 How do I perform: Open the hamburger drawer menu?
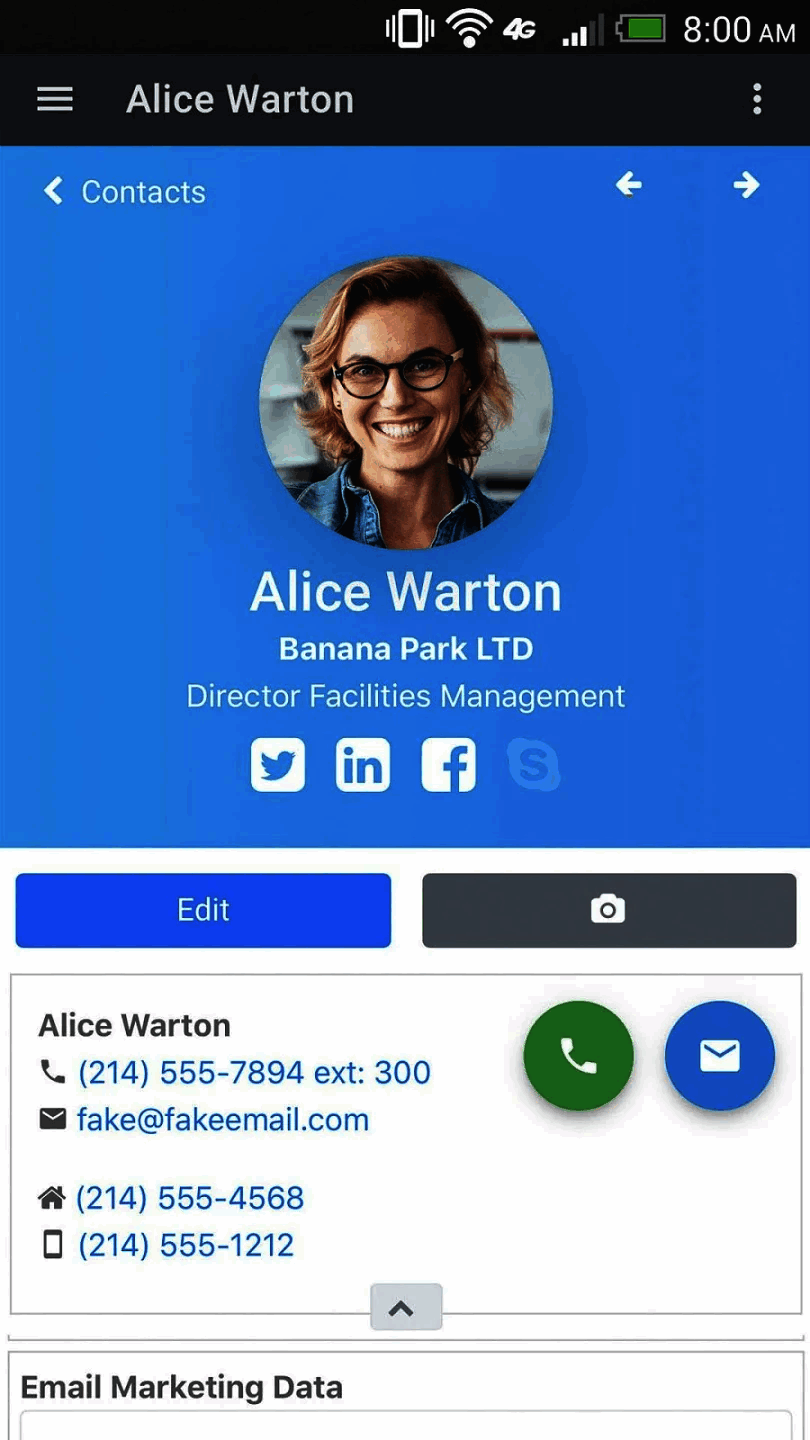pyautogui.click(x=55, y=99)
